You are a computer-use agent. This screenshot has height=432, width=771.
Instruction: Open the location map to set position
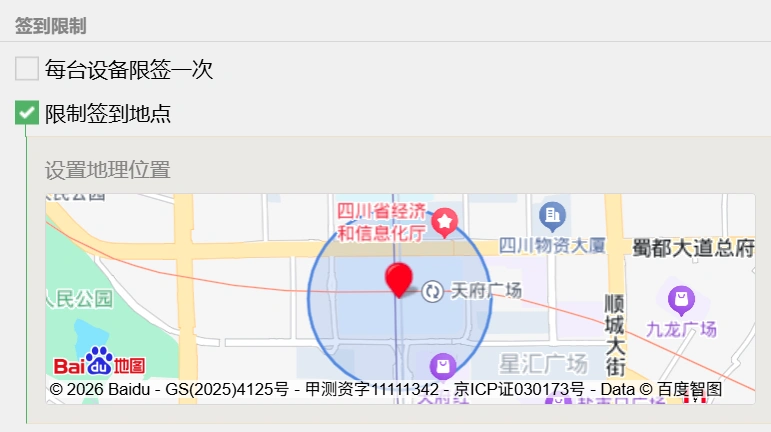(399, 298)
